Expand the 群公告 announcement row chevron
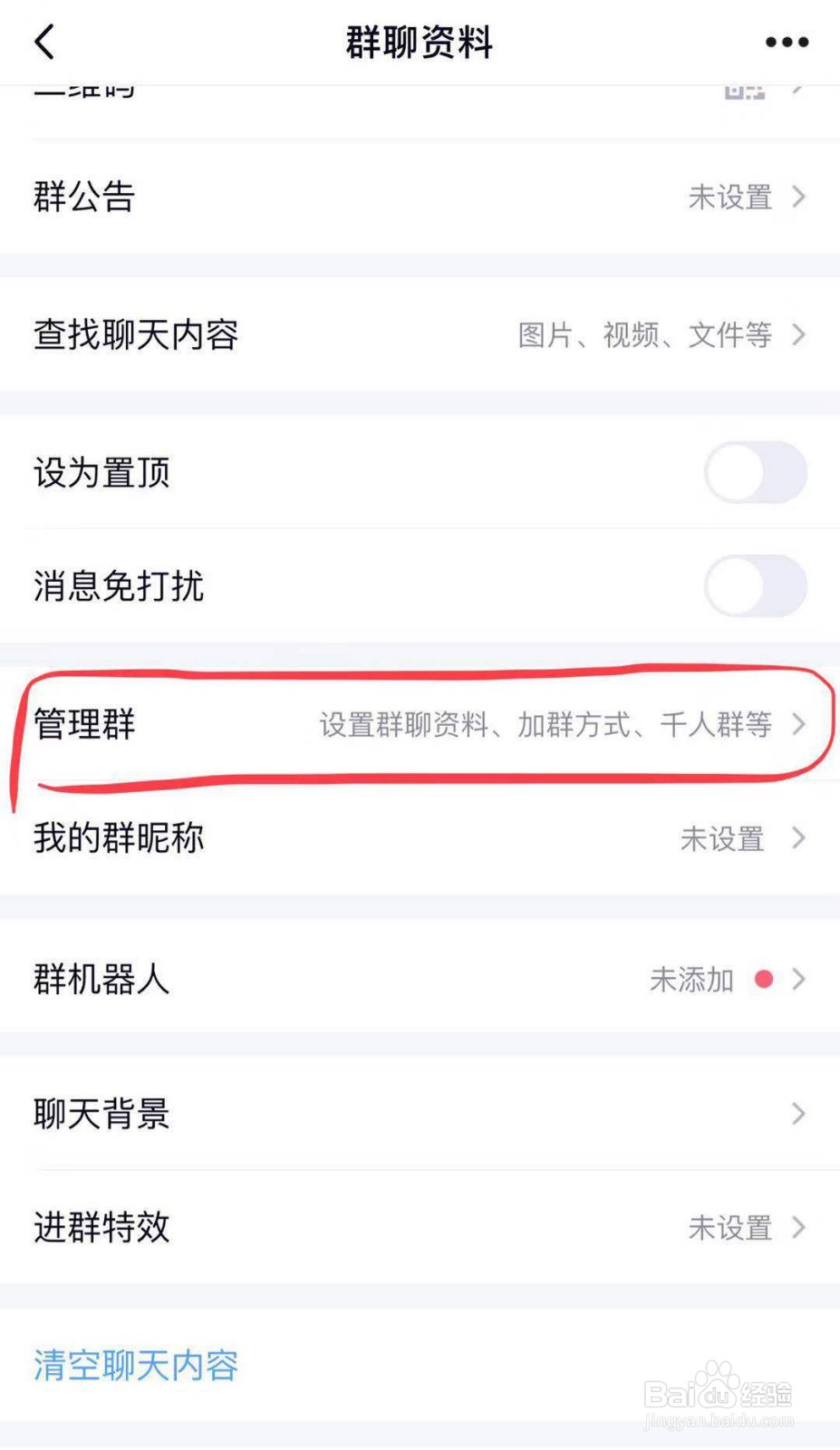The width and height of the screenshot is (840, 1450). point(797,197)
